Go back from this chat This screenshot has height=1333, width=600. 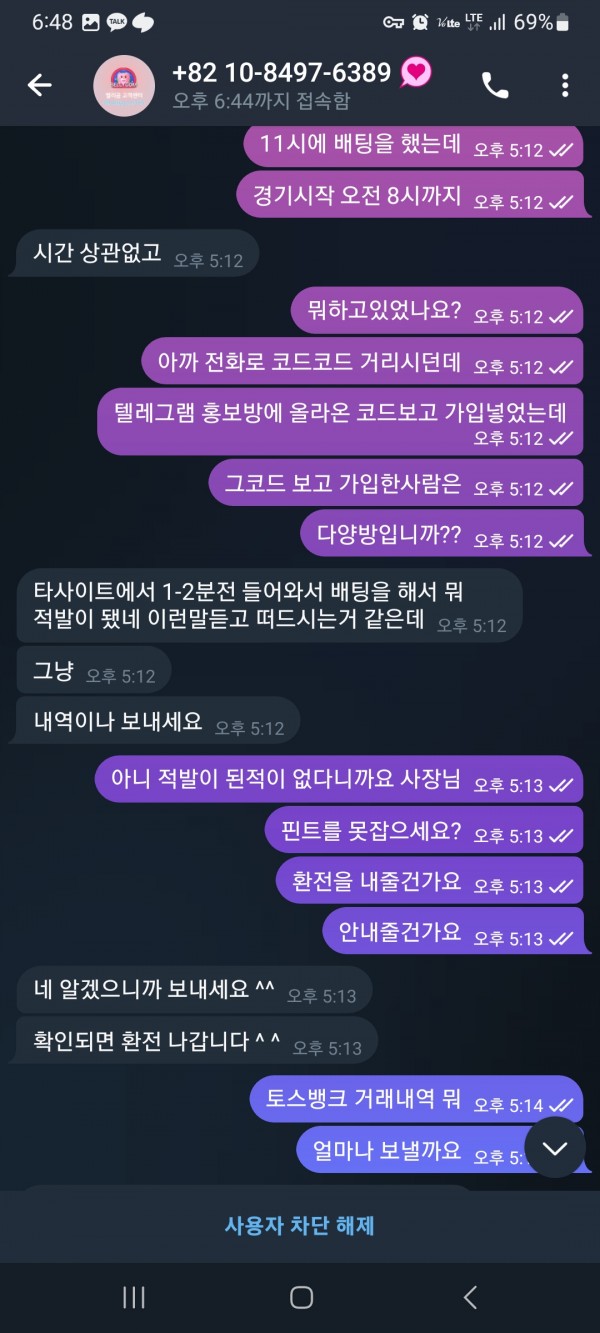coord(39,86)
